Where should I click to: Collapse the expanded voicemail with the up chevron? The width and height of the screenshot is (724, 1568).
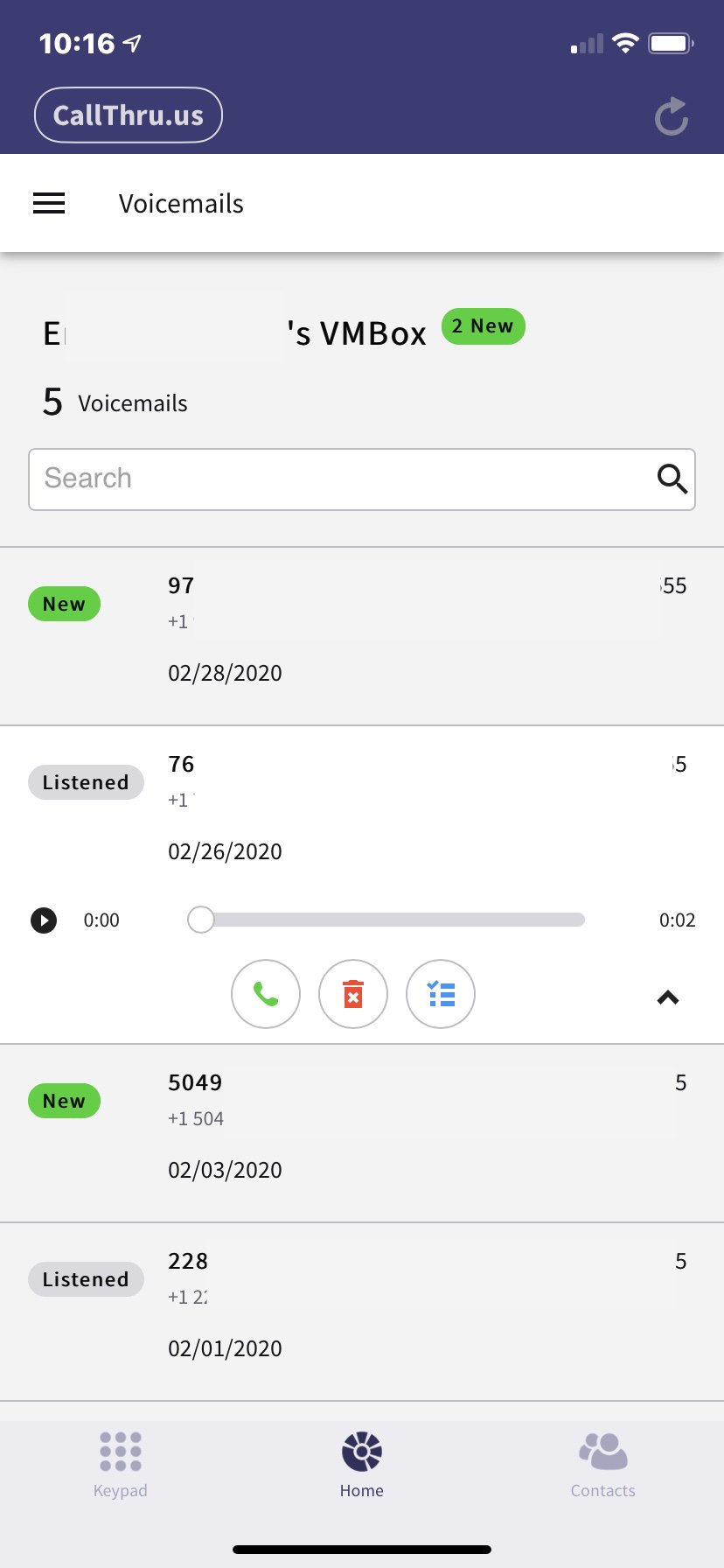(668, 997)
